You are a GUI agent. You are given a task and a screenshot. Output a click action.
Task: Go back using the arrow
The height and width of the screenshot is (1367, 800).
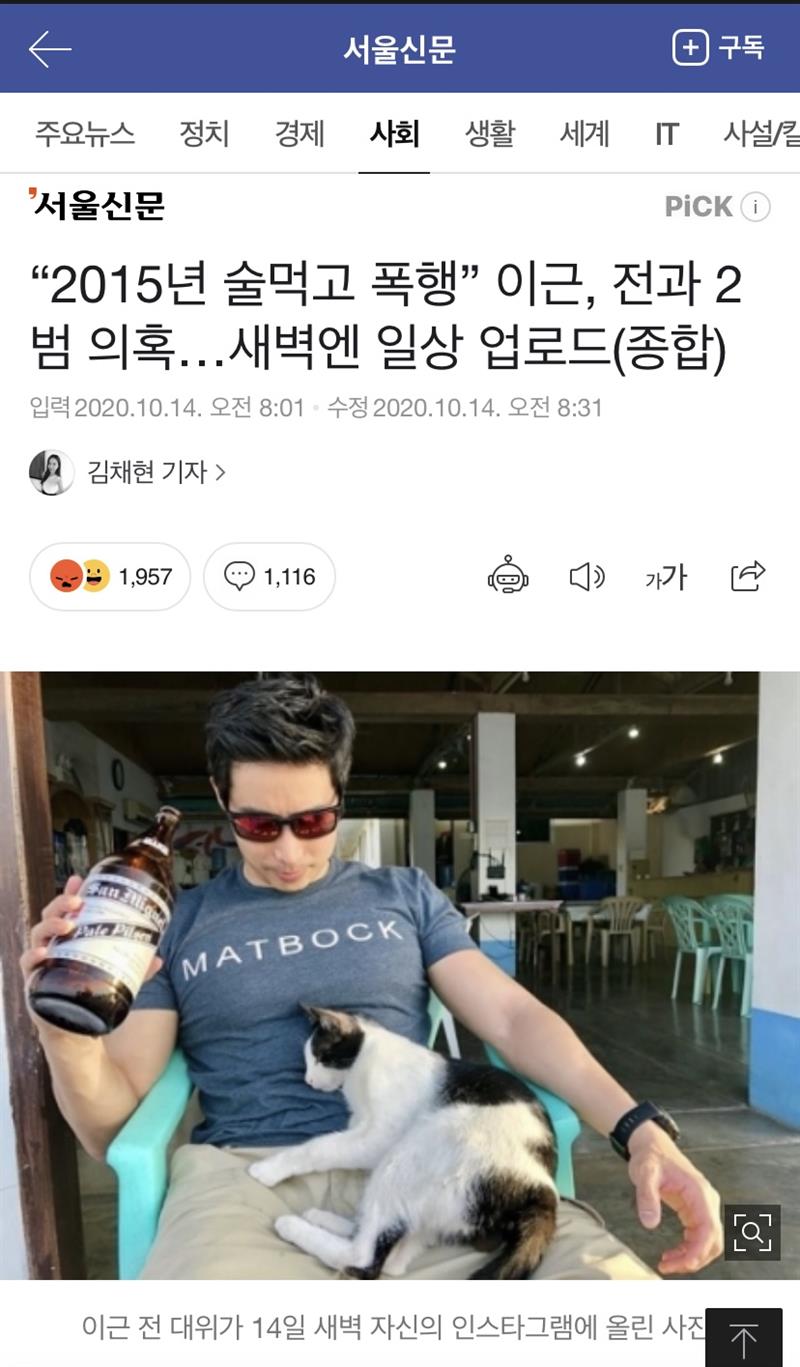tap(49, 48)
